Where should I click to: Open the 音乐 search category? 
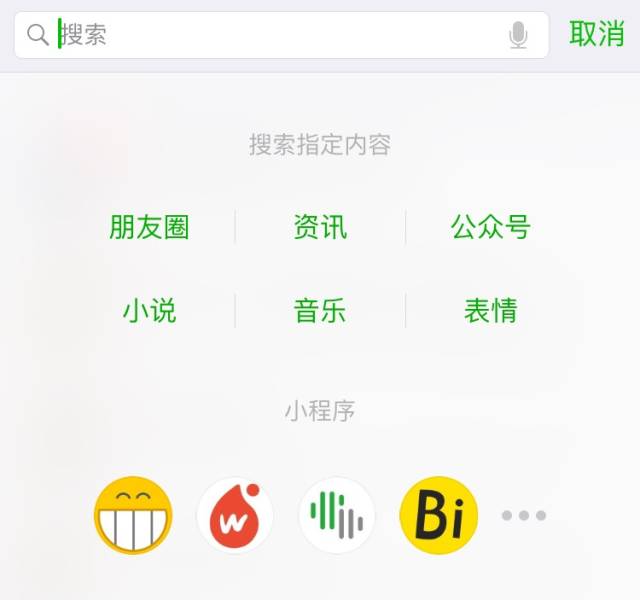click(x=320, y=311)
